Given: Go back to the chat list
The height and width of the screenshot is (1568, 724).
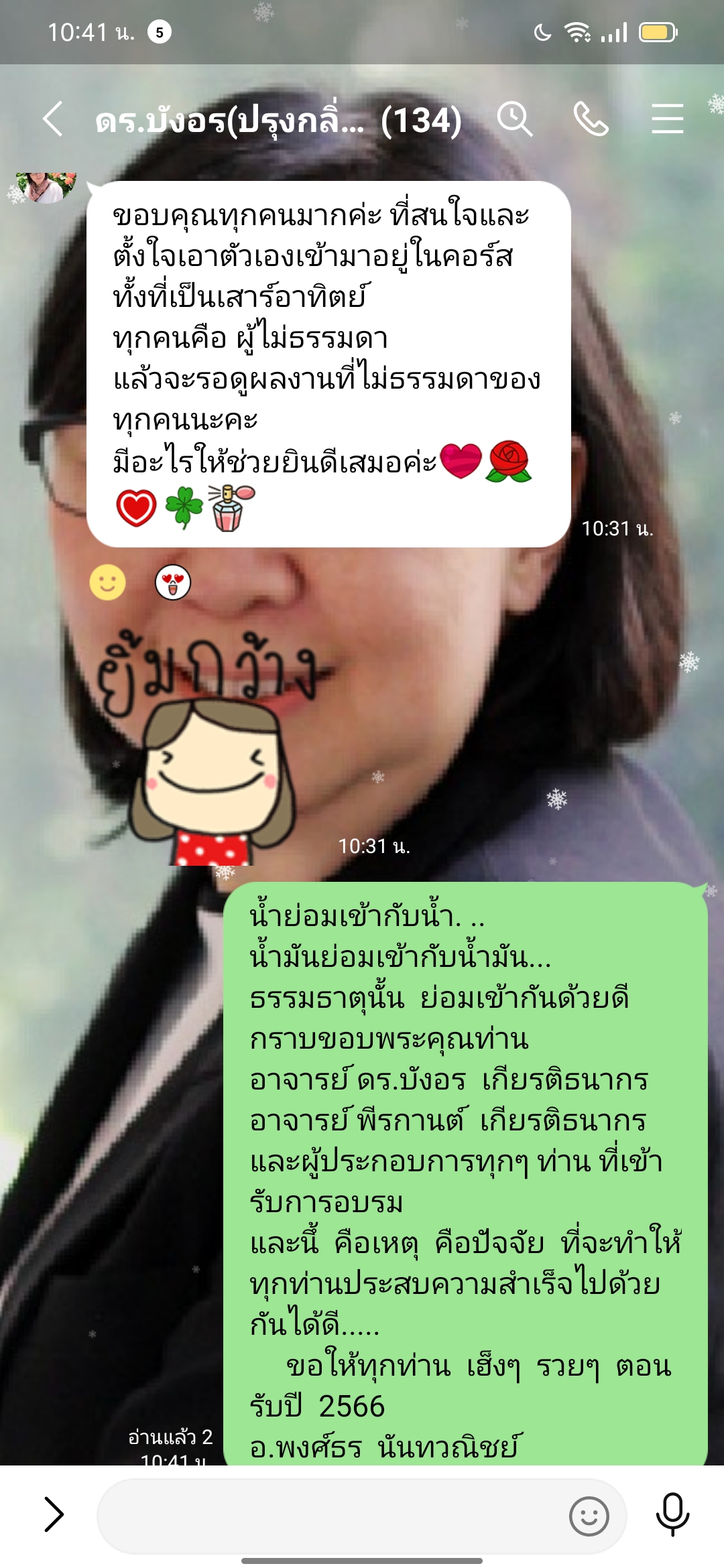Looking at the screenshot, I should click(x=54, y=120).
